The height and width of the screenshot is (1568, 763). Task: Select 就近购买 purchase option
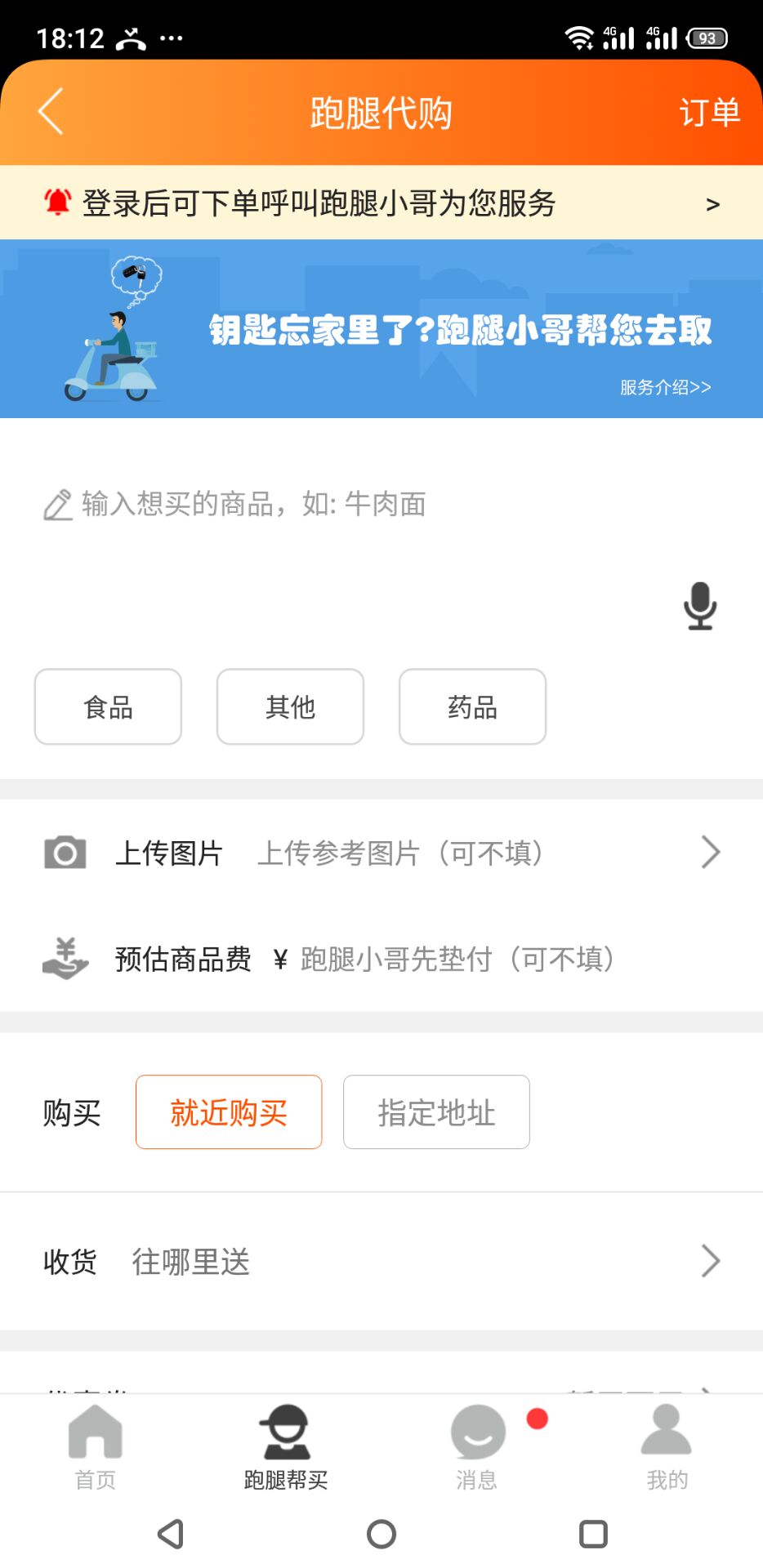[229, 1112]
